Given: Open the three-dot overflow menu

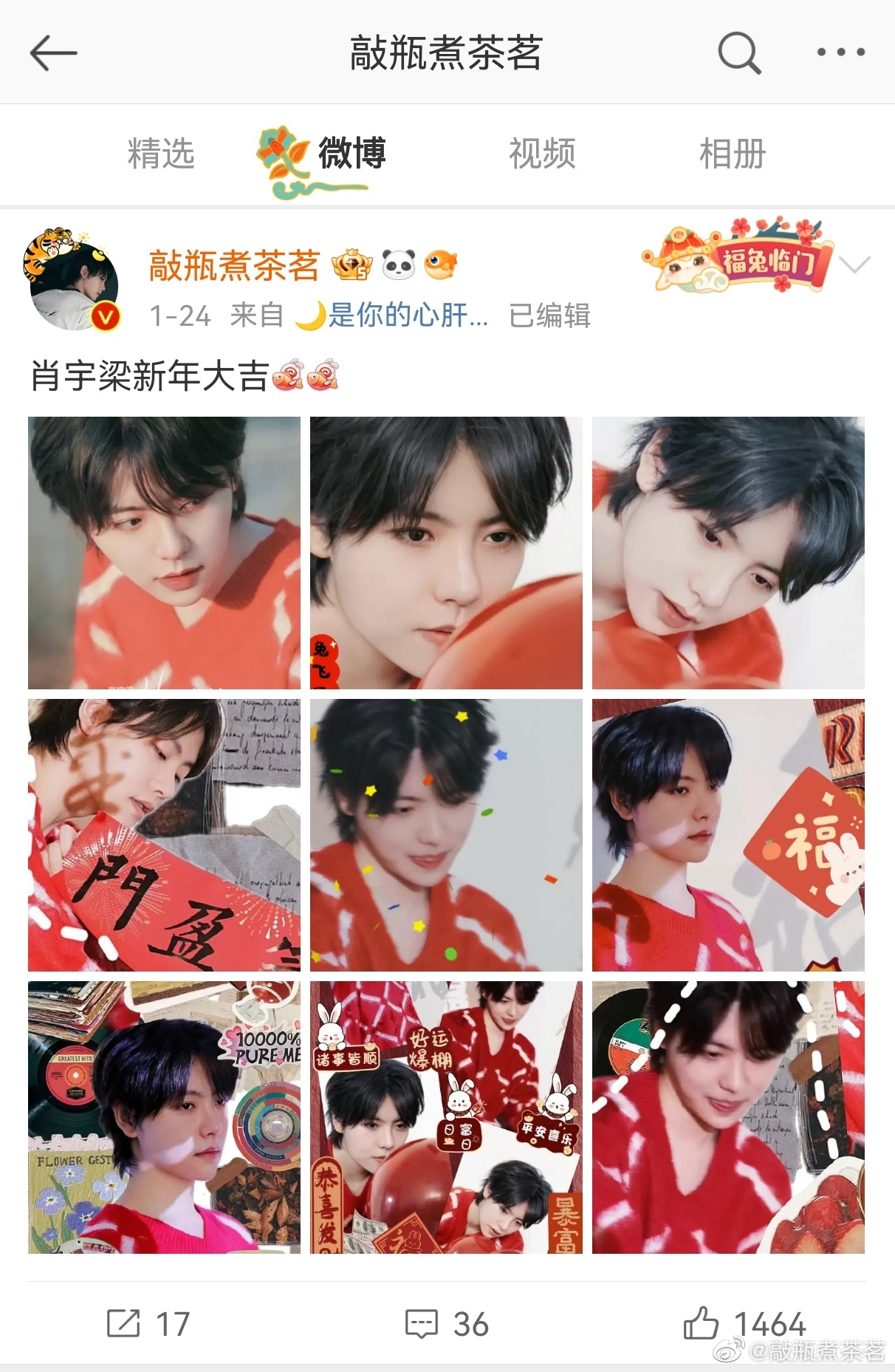Looking at the screenshot, I should point(840,52).
